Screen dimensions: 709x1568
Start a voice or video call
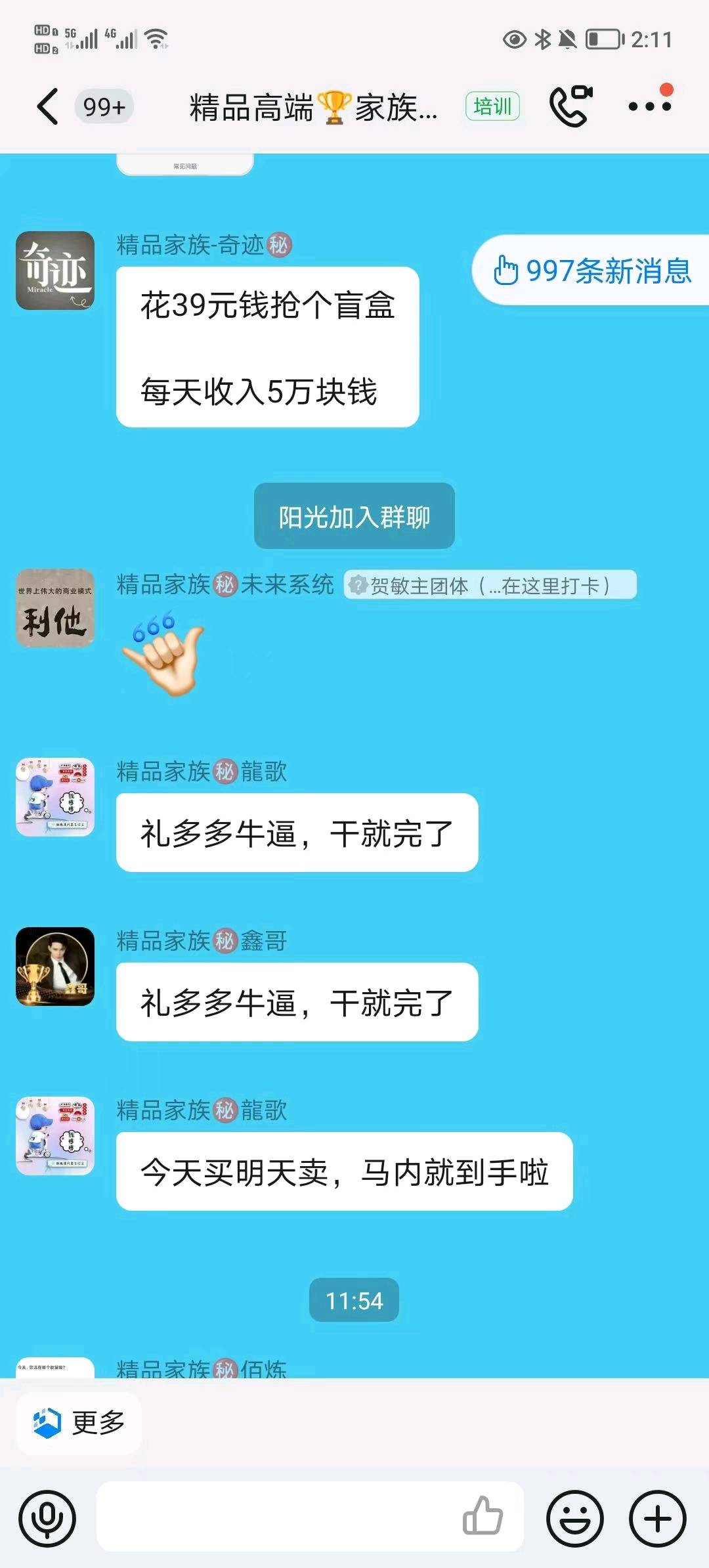pyautogui.click(x=570, y=106)
